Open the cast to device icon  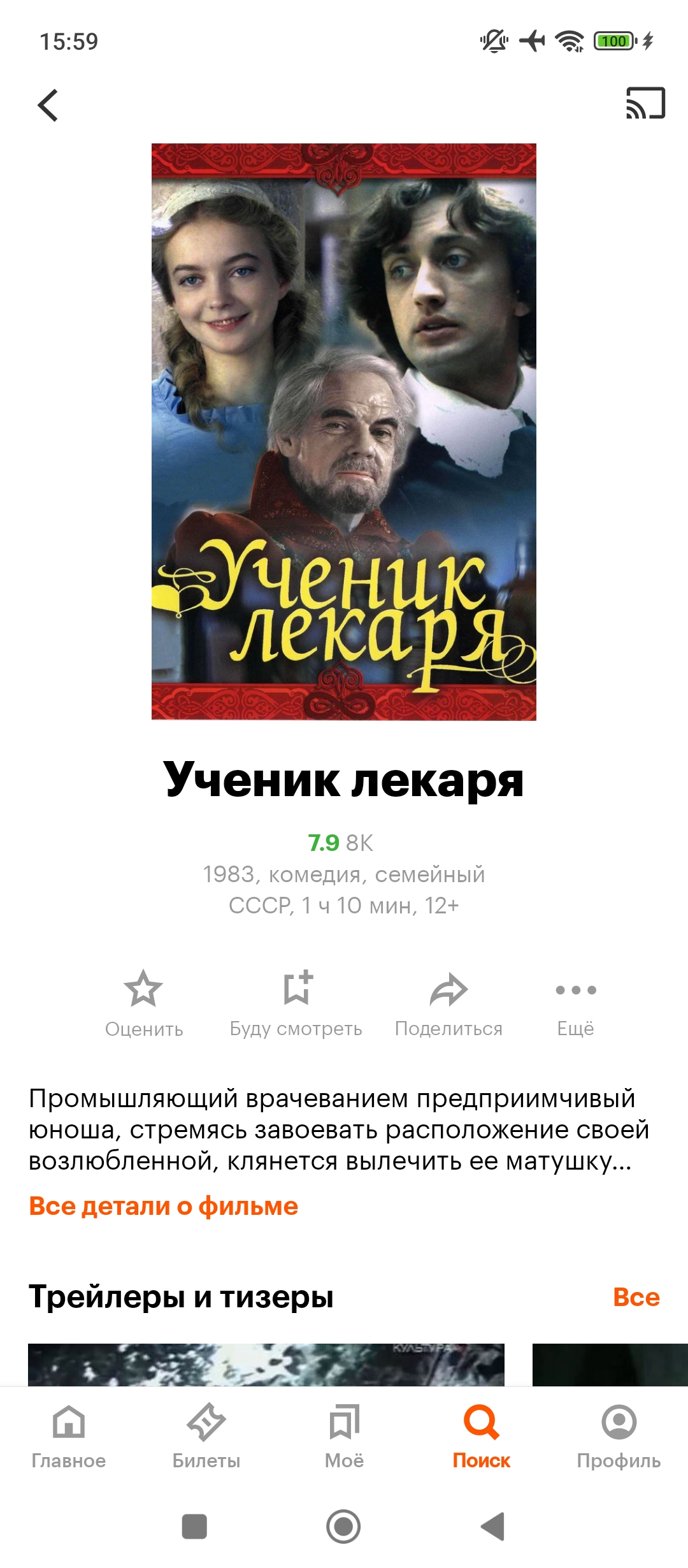tap(645, 103)
